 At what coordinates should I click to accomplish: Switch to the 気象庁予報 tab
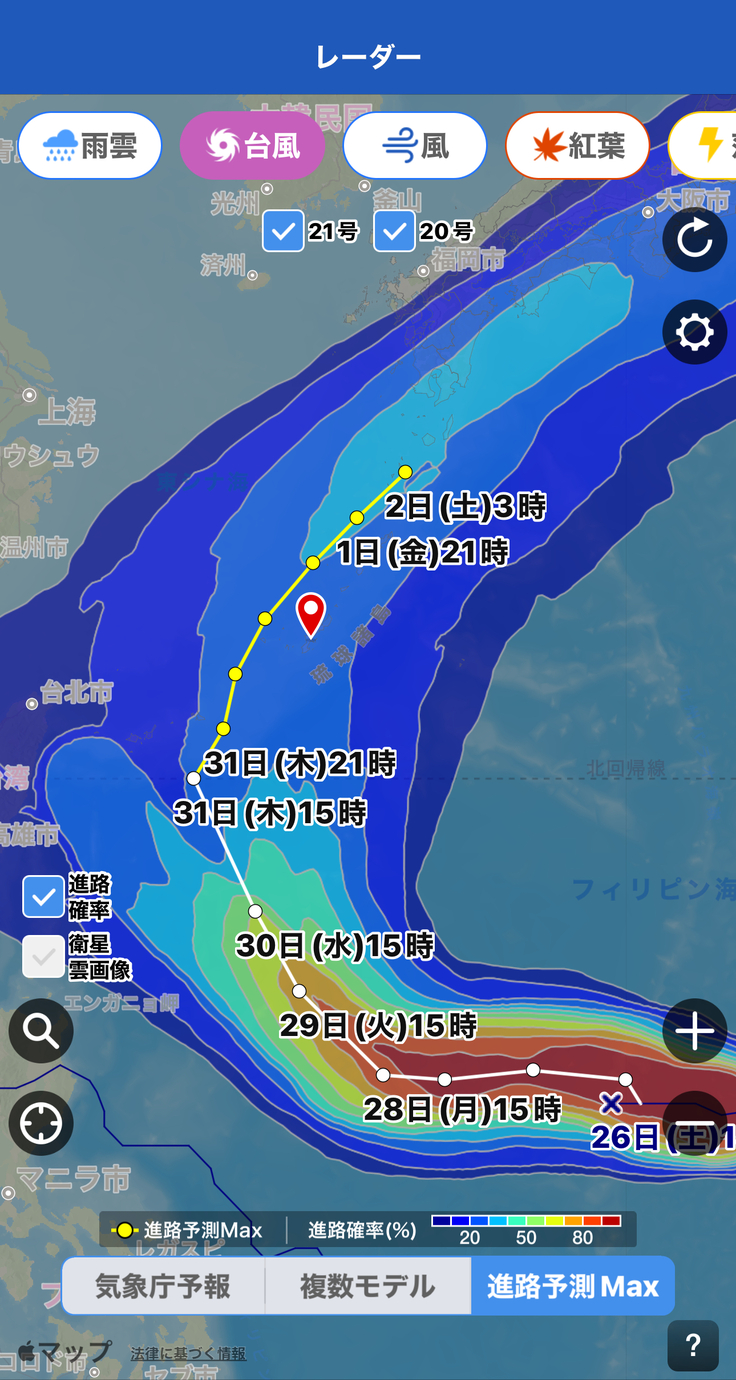click(163, 1286)
